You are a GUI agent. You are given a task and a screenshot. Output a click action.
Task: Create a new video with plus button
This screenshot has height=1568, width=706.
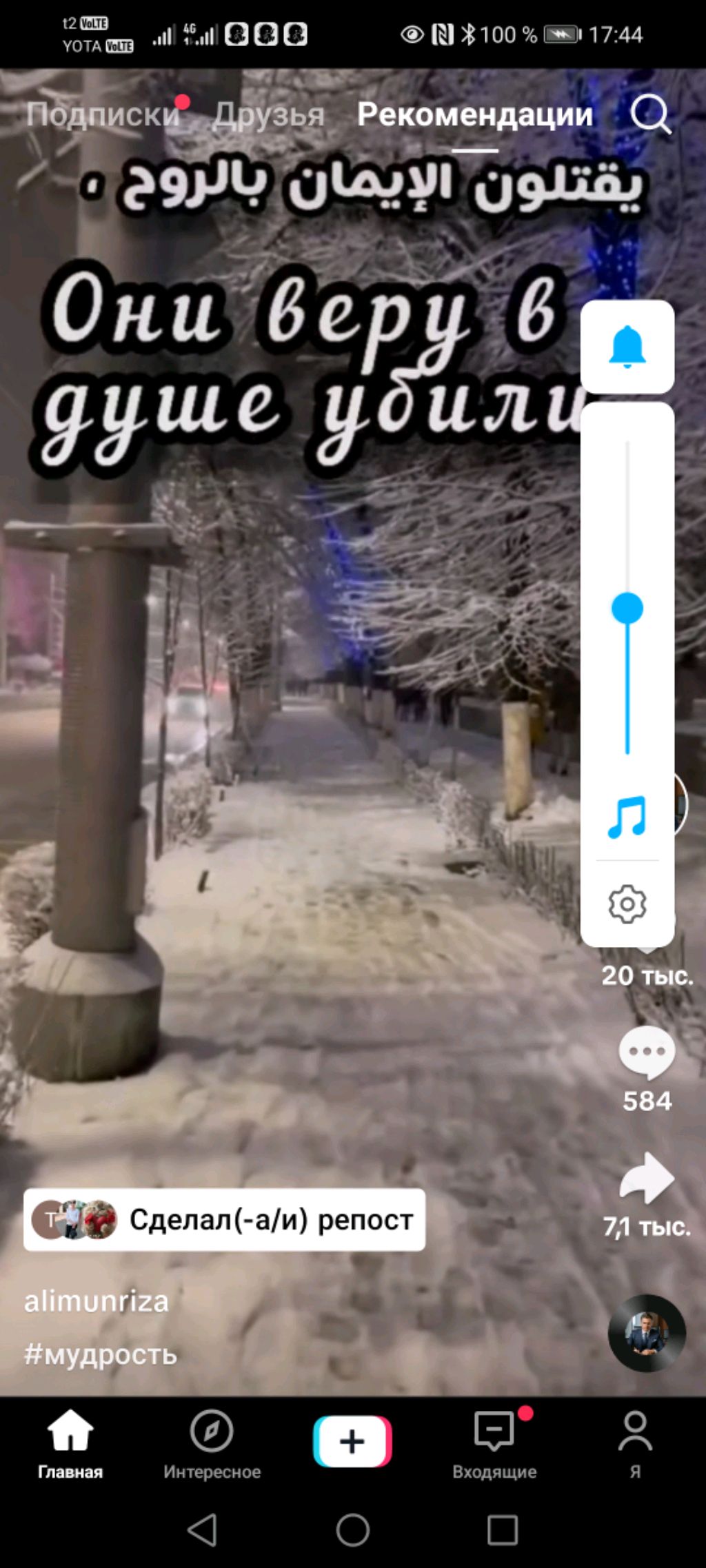pyautogui.click(x=352, y=1441)
